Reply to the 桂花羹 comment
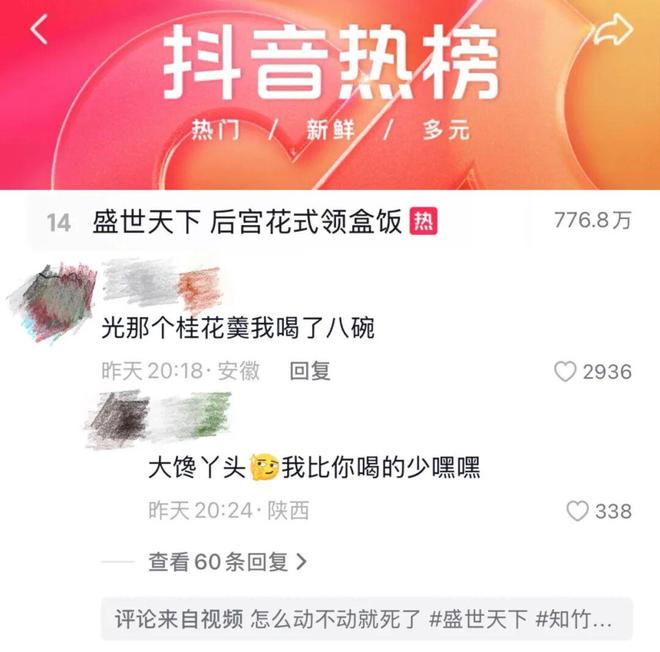660x652 pixels. tap(310, 372)
